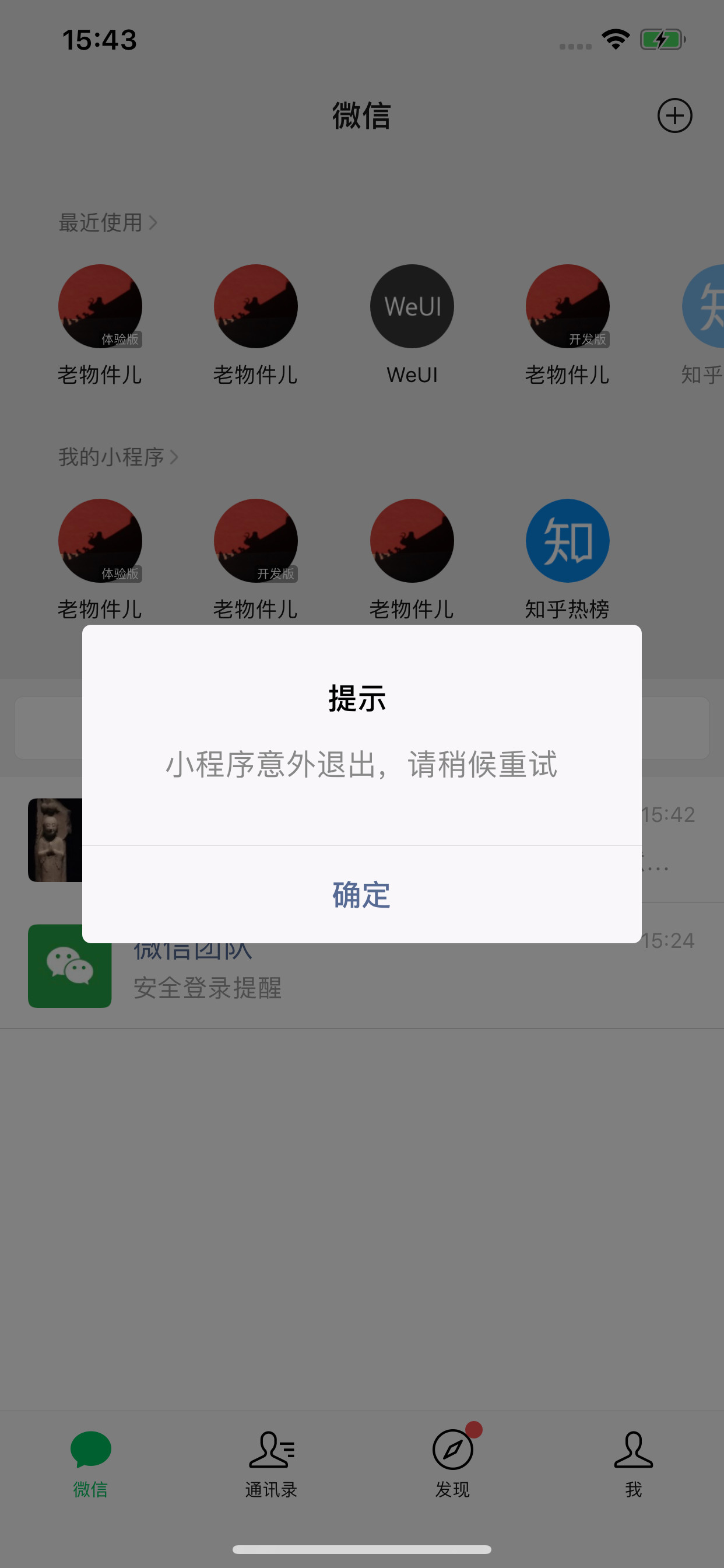Image resolution: width=724 pixels, height=1568 pixels.
Task: Open the plus menu in the header
Action: [674, 116]
